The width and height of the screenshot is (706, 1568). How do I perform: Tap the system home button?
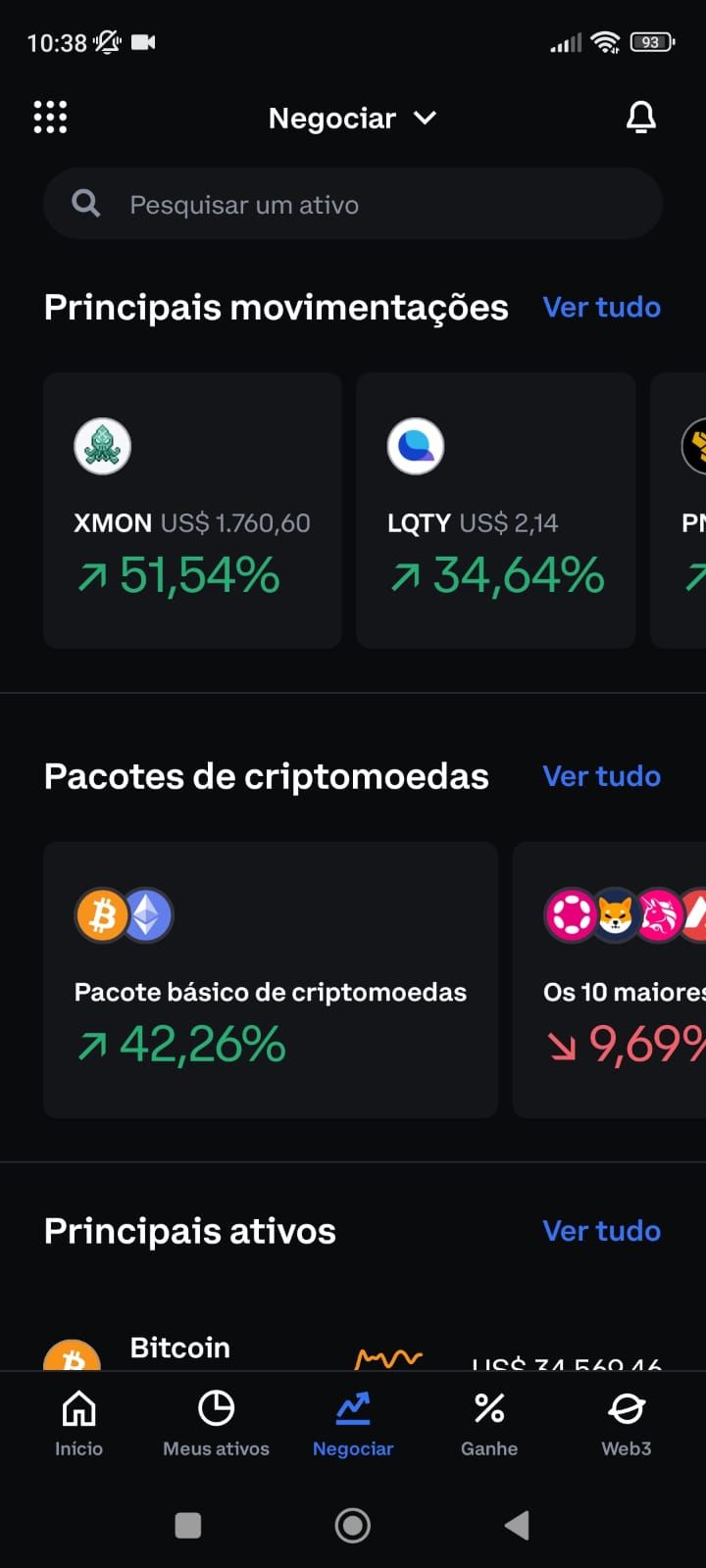point(353,1525)
